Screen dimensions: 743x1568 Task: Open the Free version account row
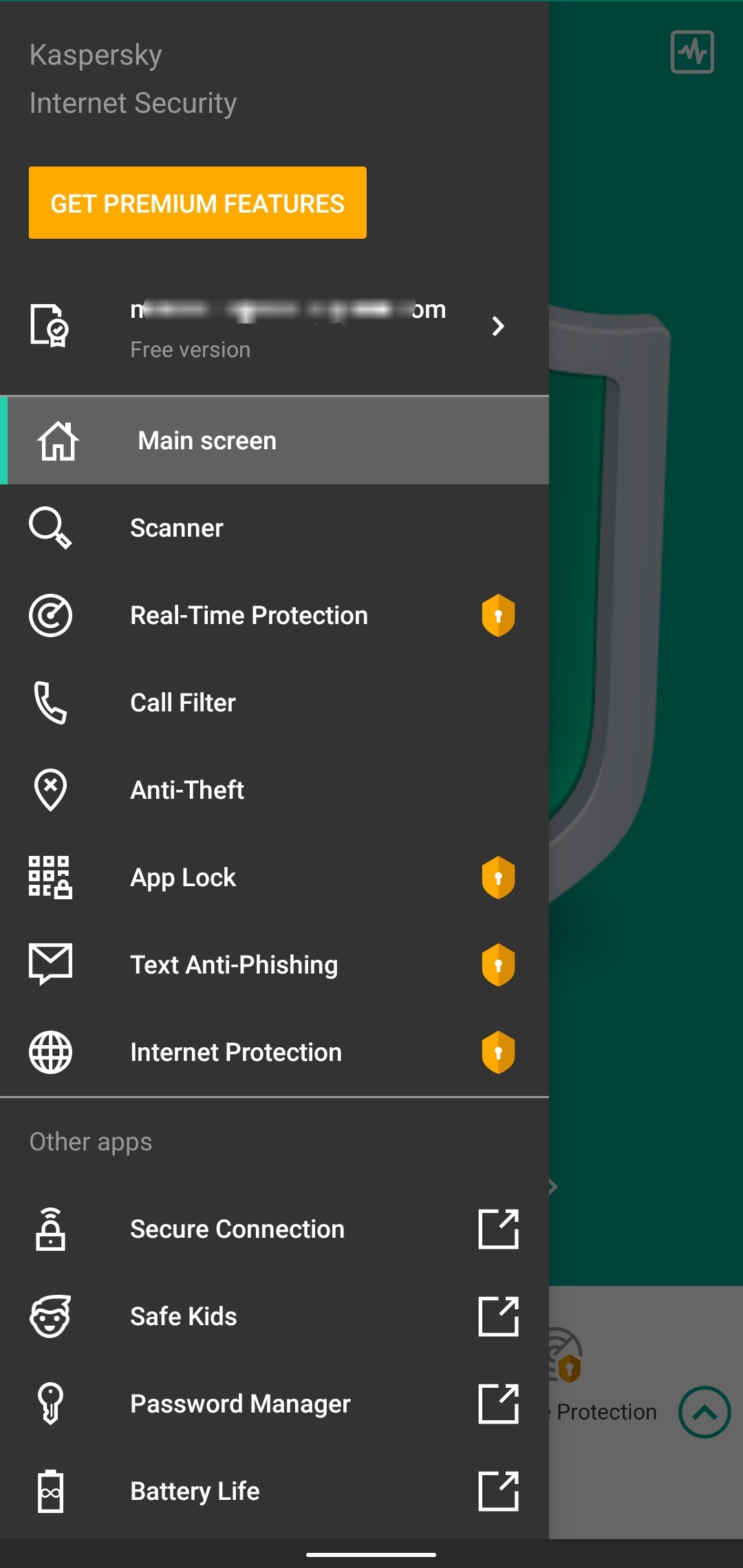(x=274, y=326)
